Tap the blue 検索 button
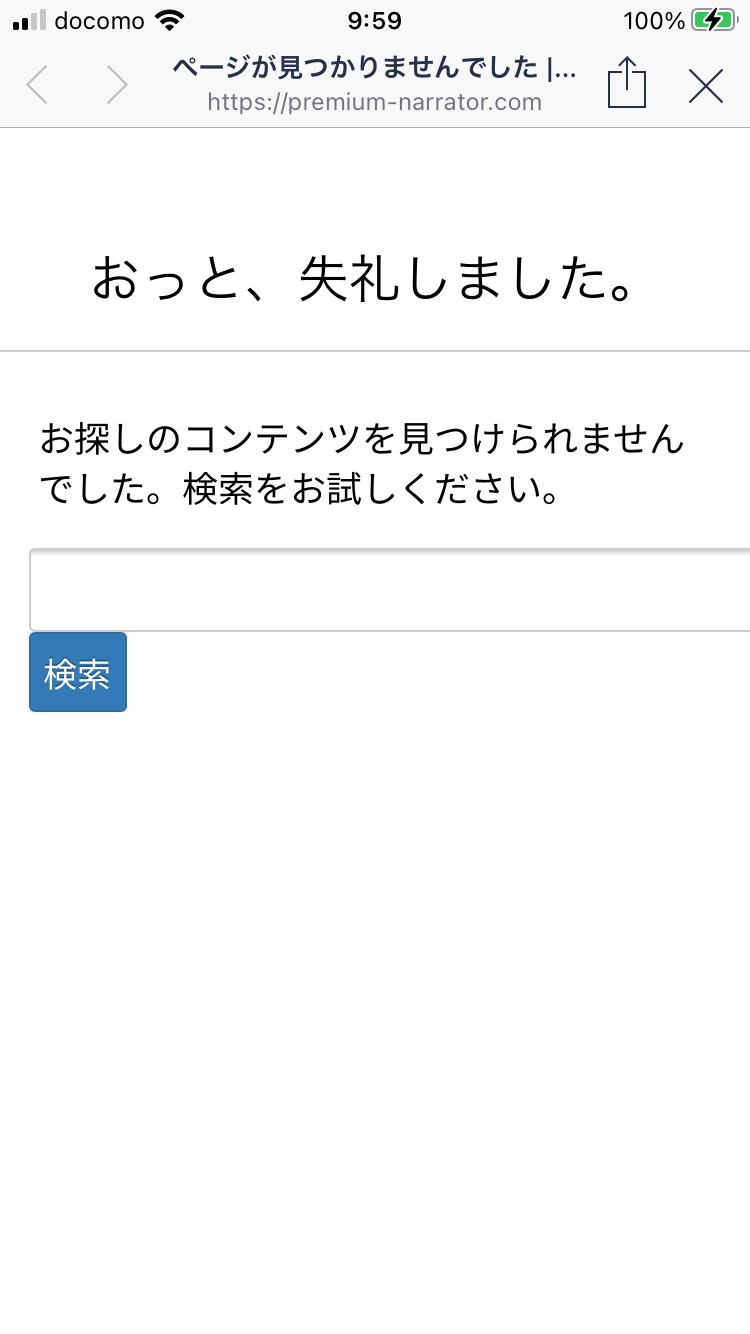Image resolution: width=750 pixels, height=1334 pixels. point(78,672)
